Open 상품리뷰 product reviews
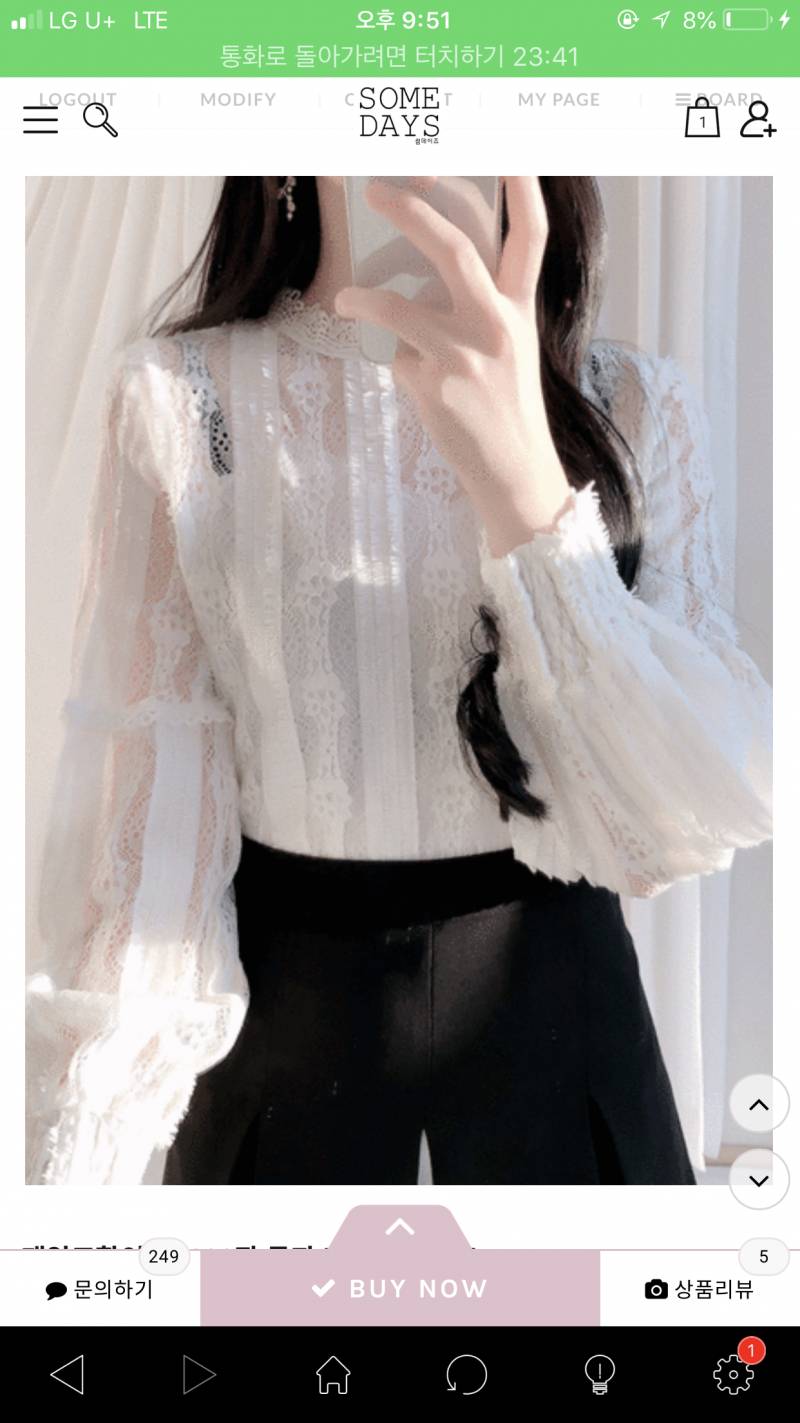This screenshot has height=1423, width=800. [x=700, y=1289]
